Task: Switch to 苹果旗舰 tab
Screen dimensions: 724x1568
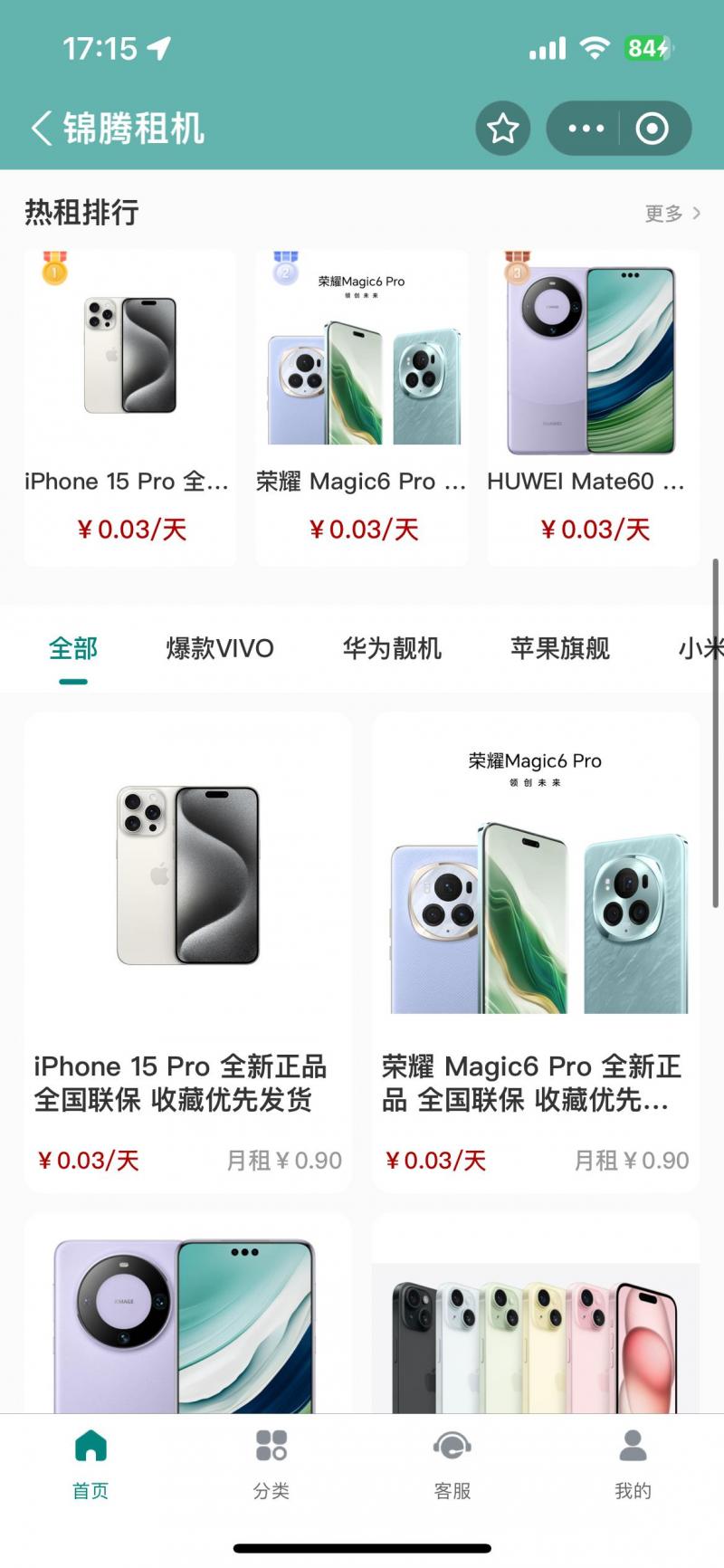Action: tap(559, 648)
